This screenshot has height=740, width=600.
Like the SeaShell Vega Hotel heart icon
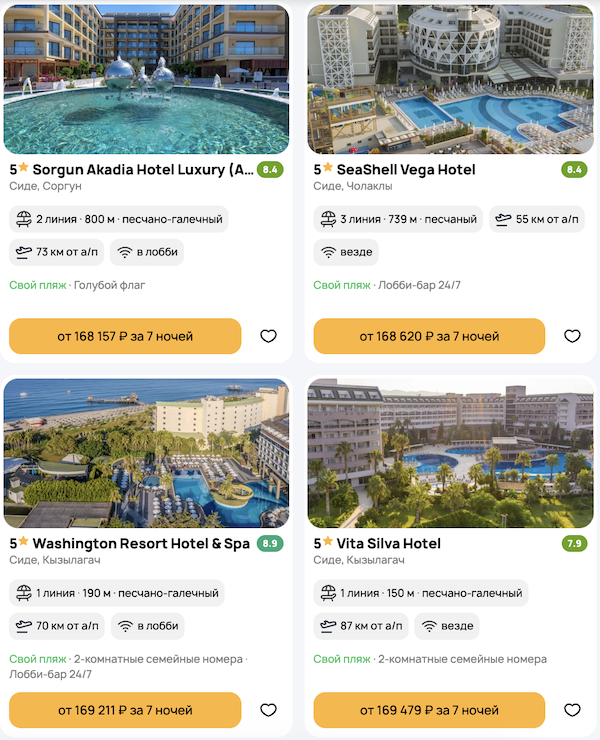pos(572,336)
